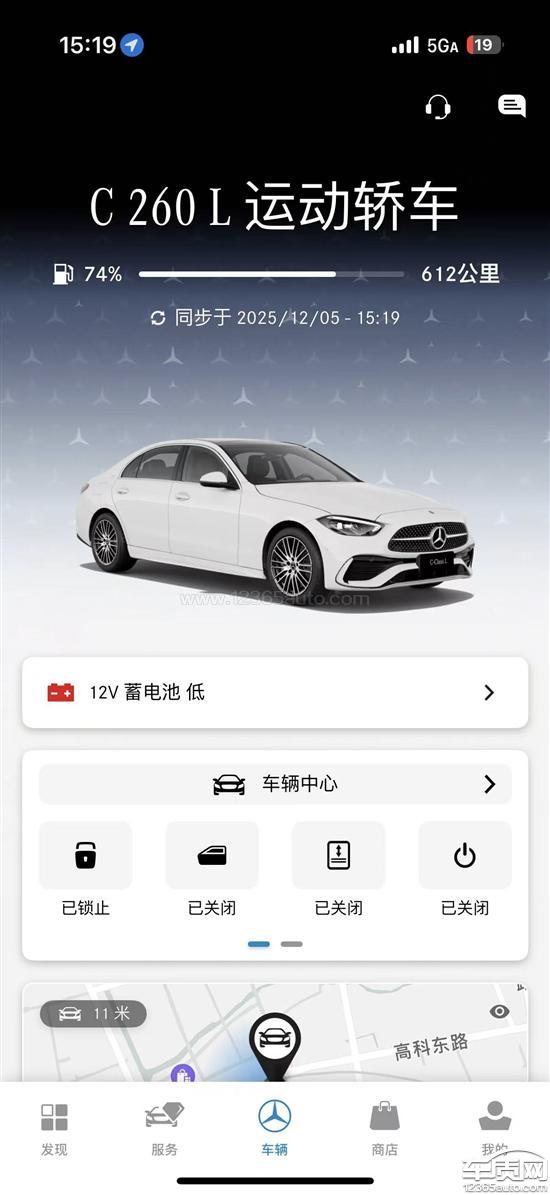
Task: Open the vehicle location map
Action: (275, 1032)
